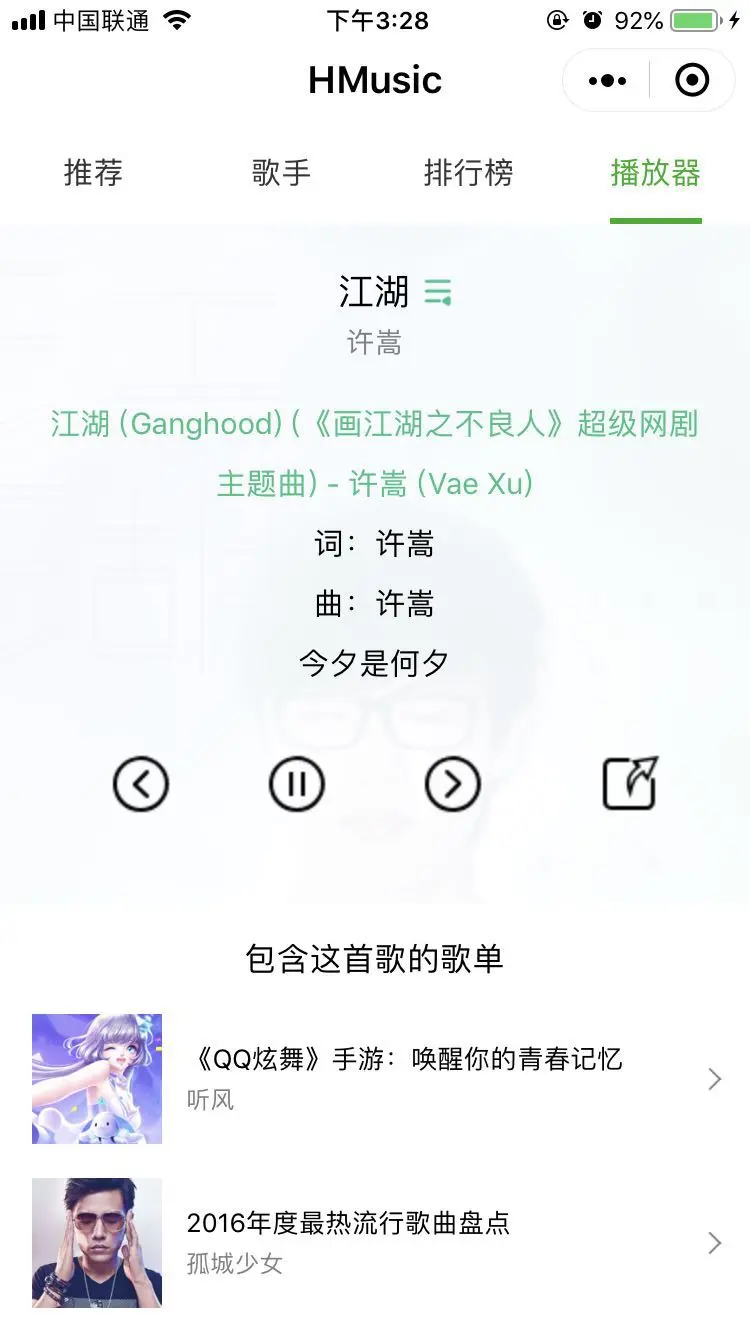Open the playlist icon beside 江湖
This screenshot has width=750, height=1334.
438,292
